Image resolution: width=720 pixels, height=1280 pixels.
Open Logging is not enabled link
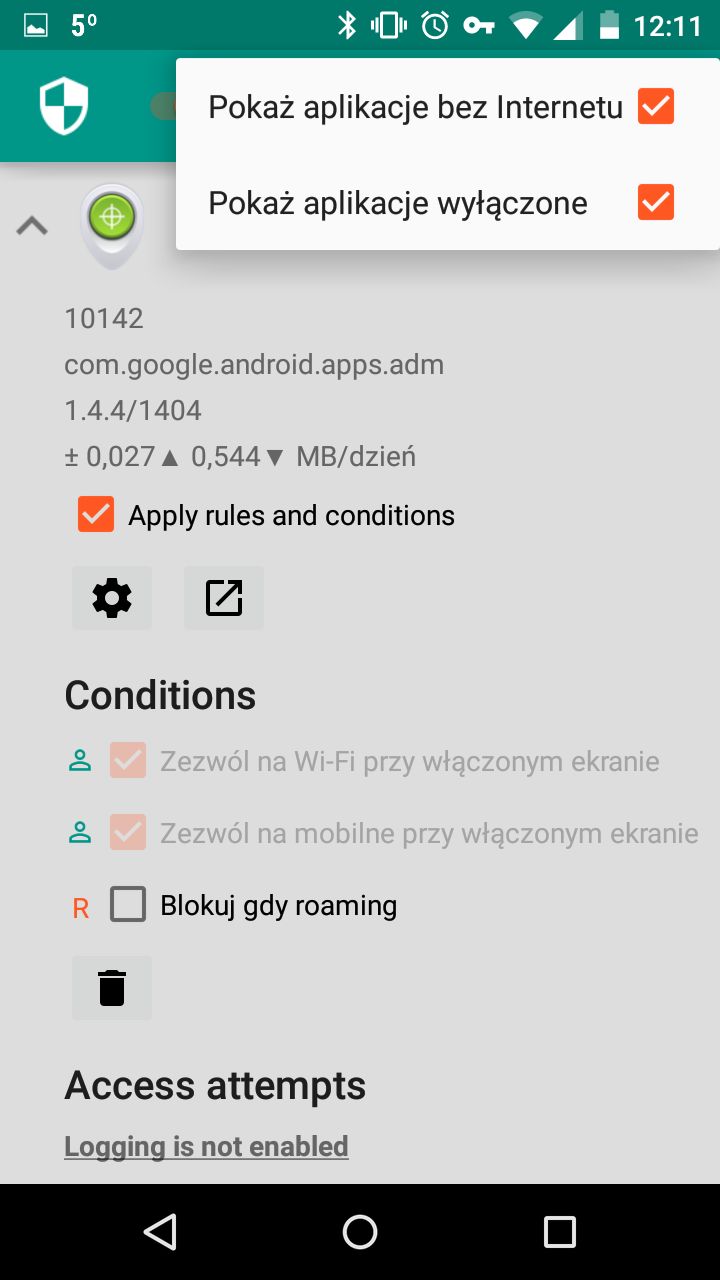(206, 1146)
